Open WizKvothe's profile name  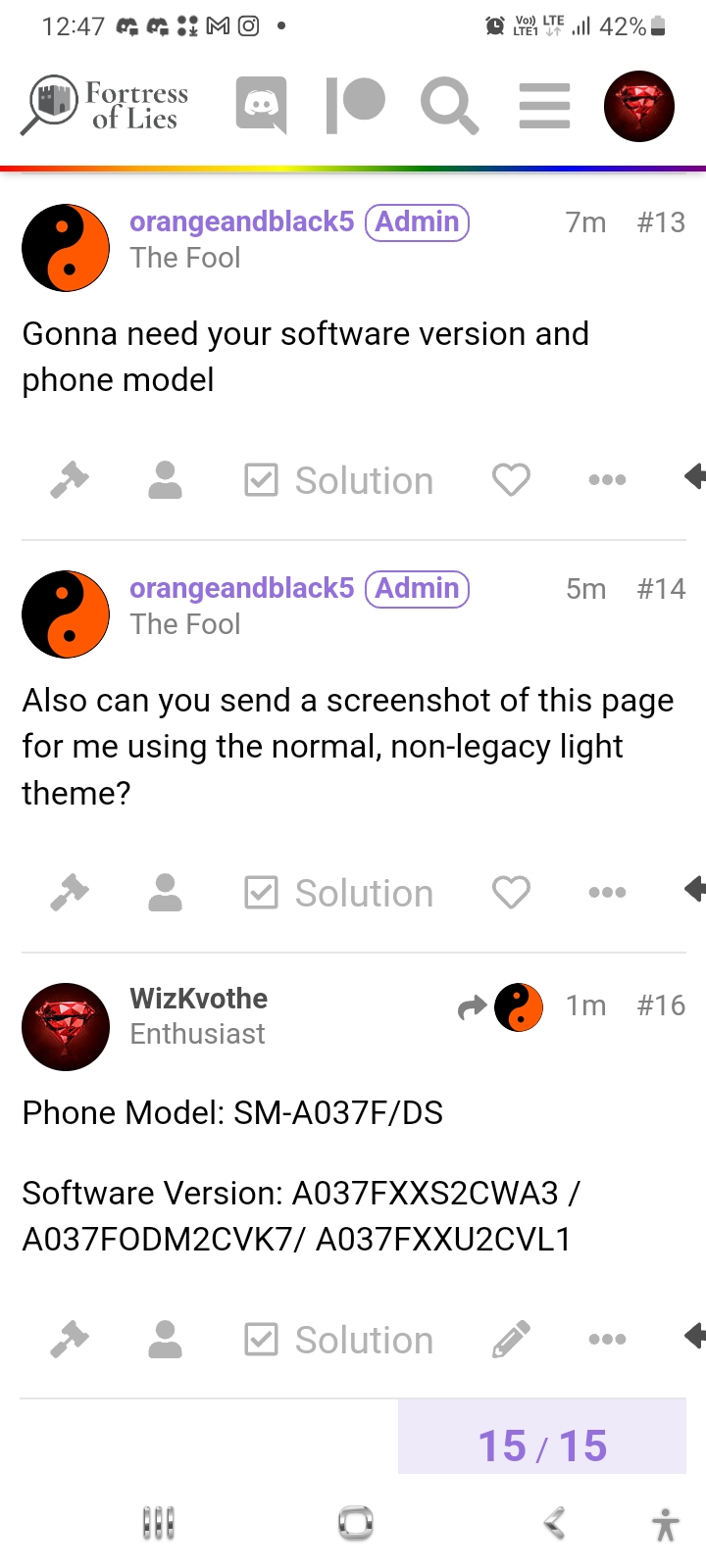pos(198,999)
